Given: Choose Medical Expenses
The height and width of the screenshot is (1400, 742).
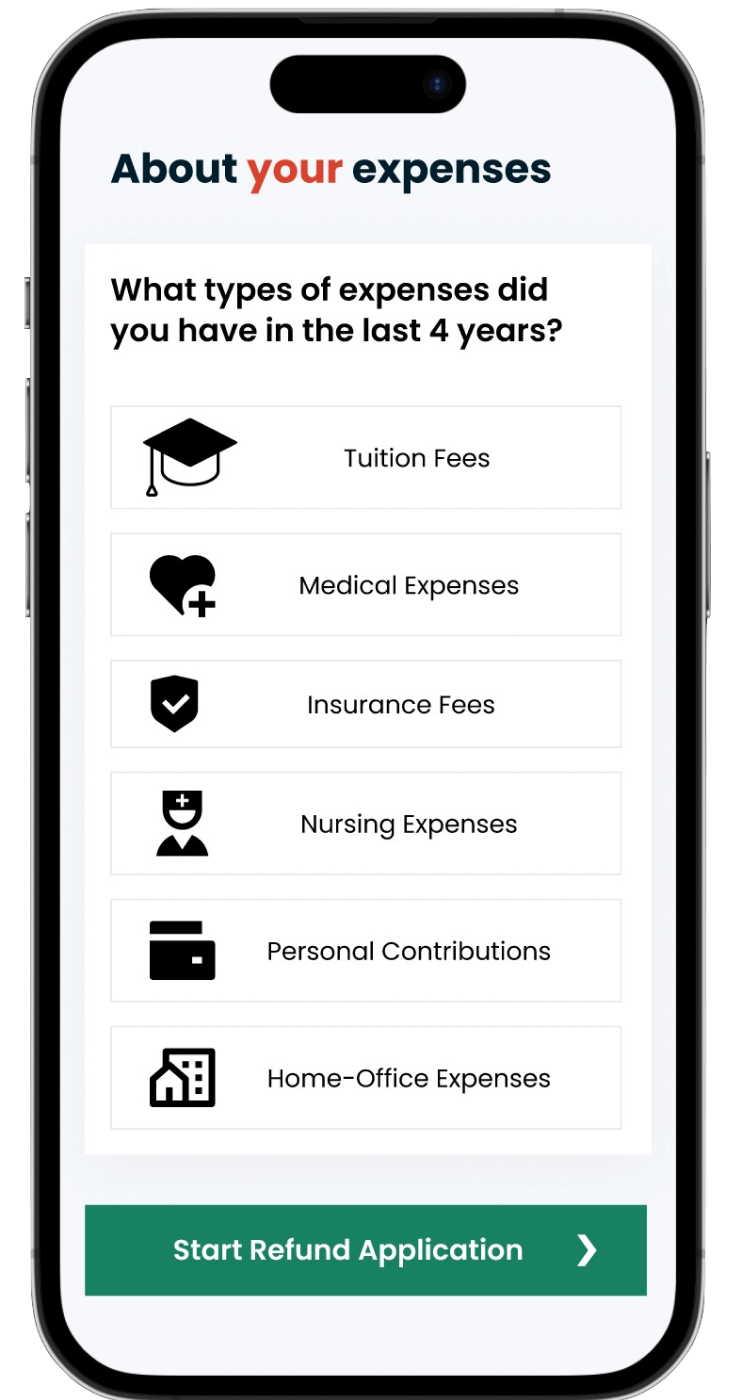Looking at the screenshot, I should (x=365, y=585).
